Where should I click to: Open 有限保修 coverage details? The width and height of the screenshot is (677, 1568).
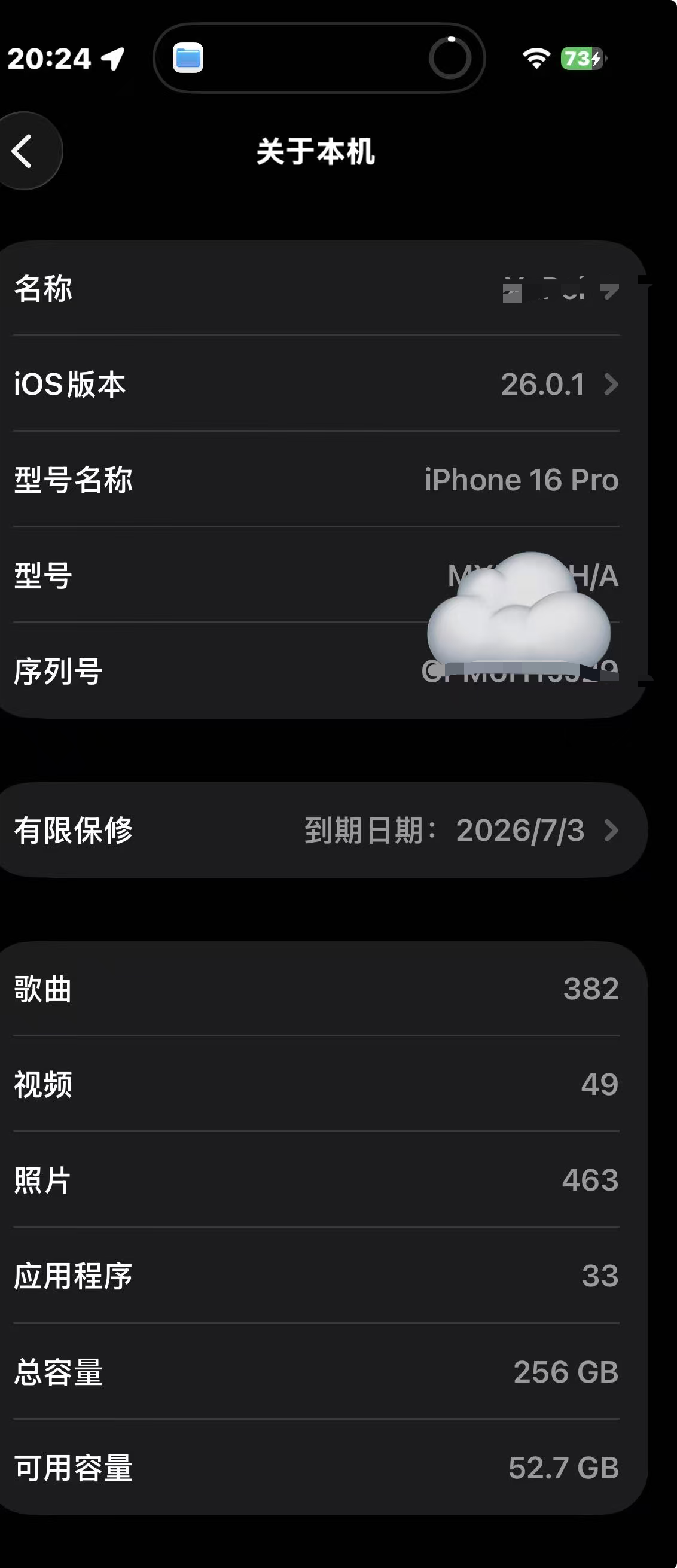(316, 830)
